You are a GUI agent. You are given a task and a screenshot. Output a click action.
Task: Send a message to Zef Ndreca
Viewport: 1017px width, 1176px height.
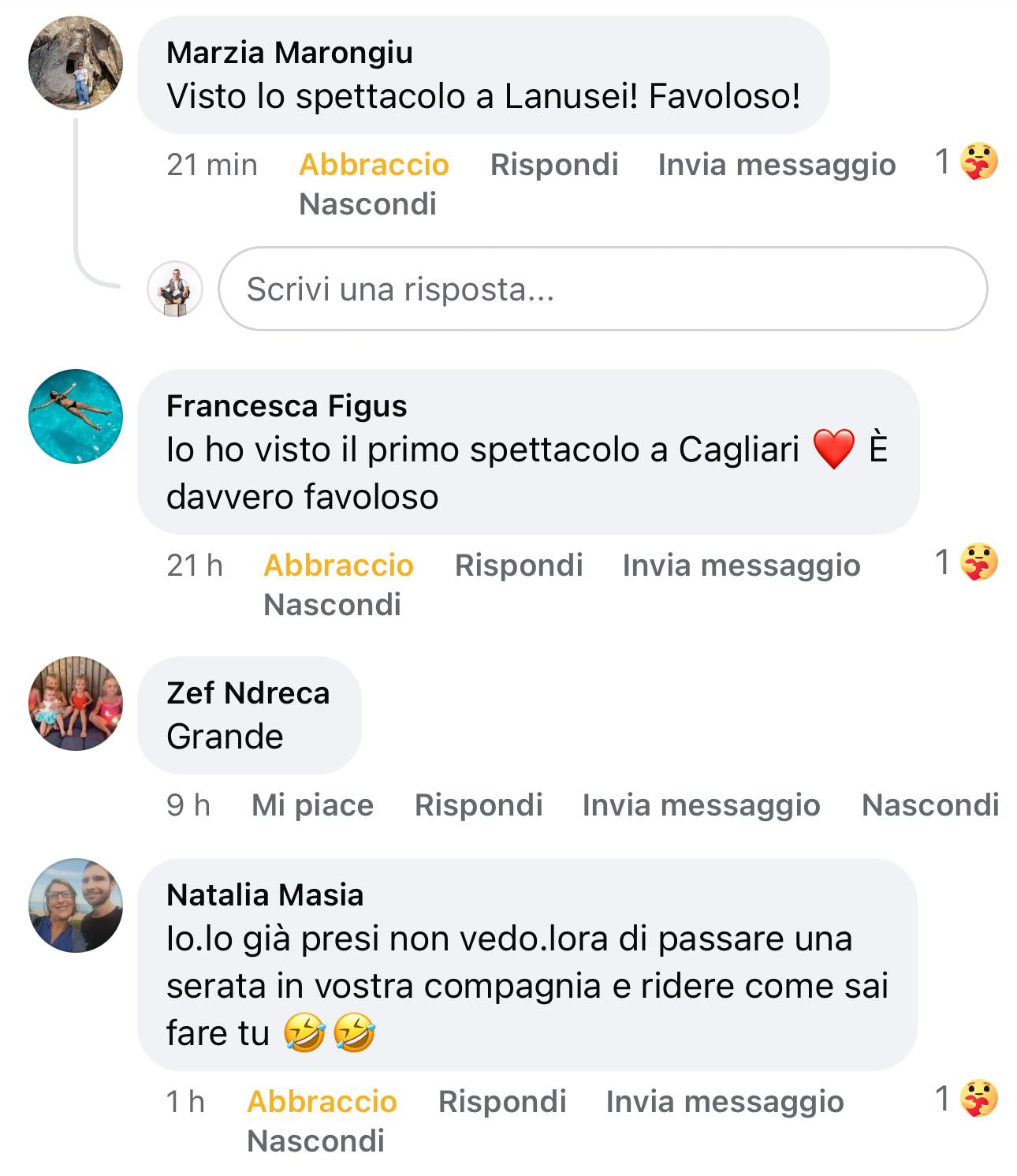click(701, 805)
